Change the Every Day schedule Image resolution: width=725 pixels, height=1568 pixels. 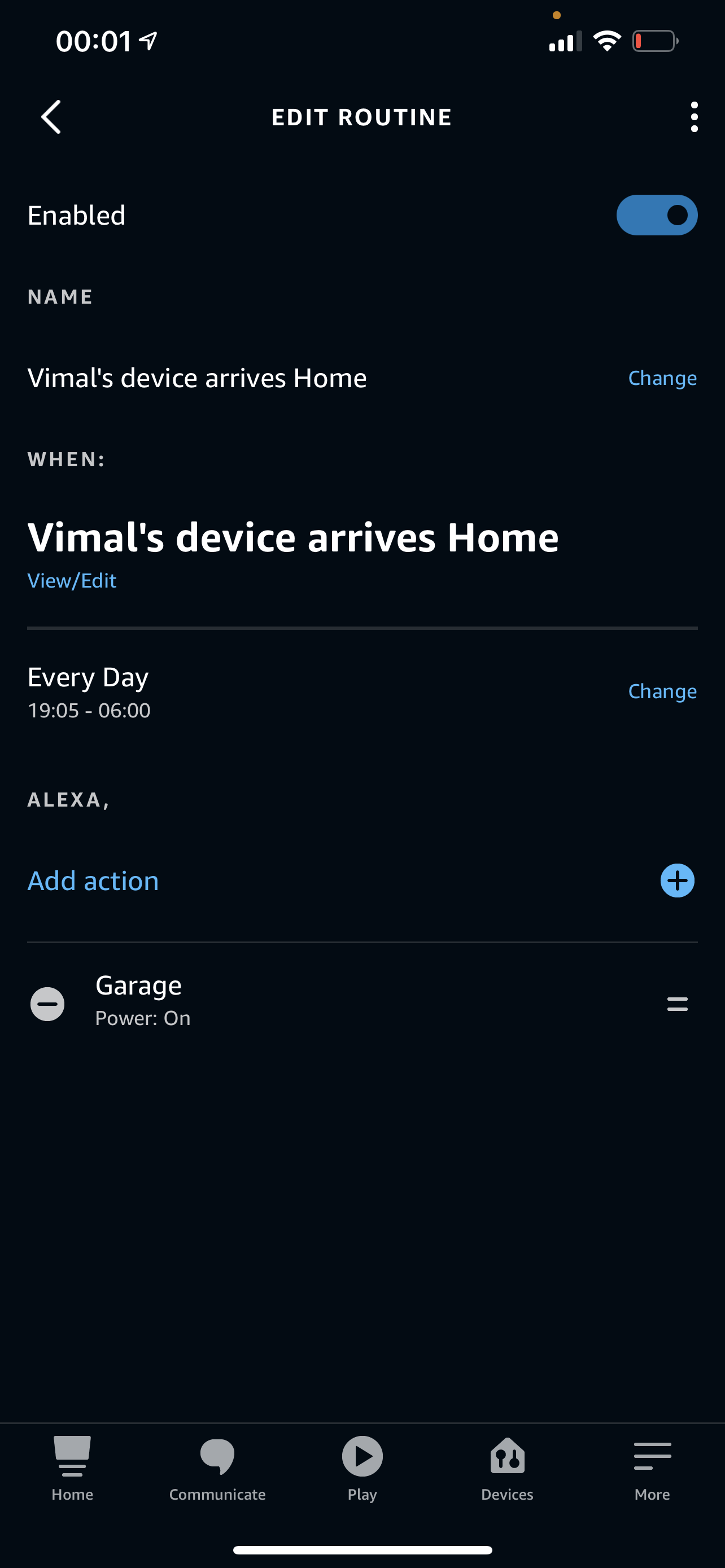(662, 691)
